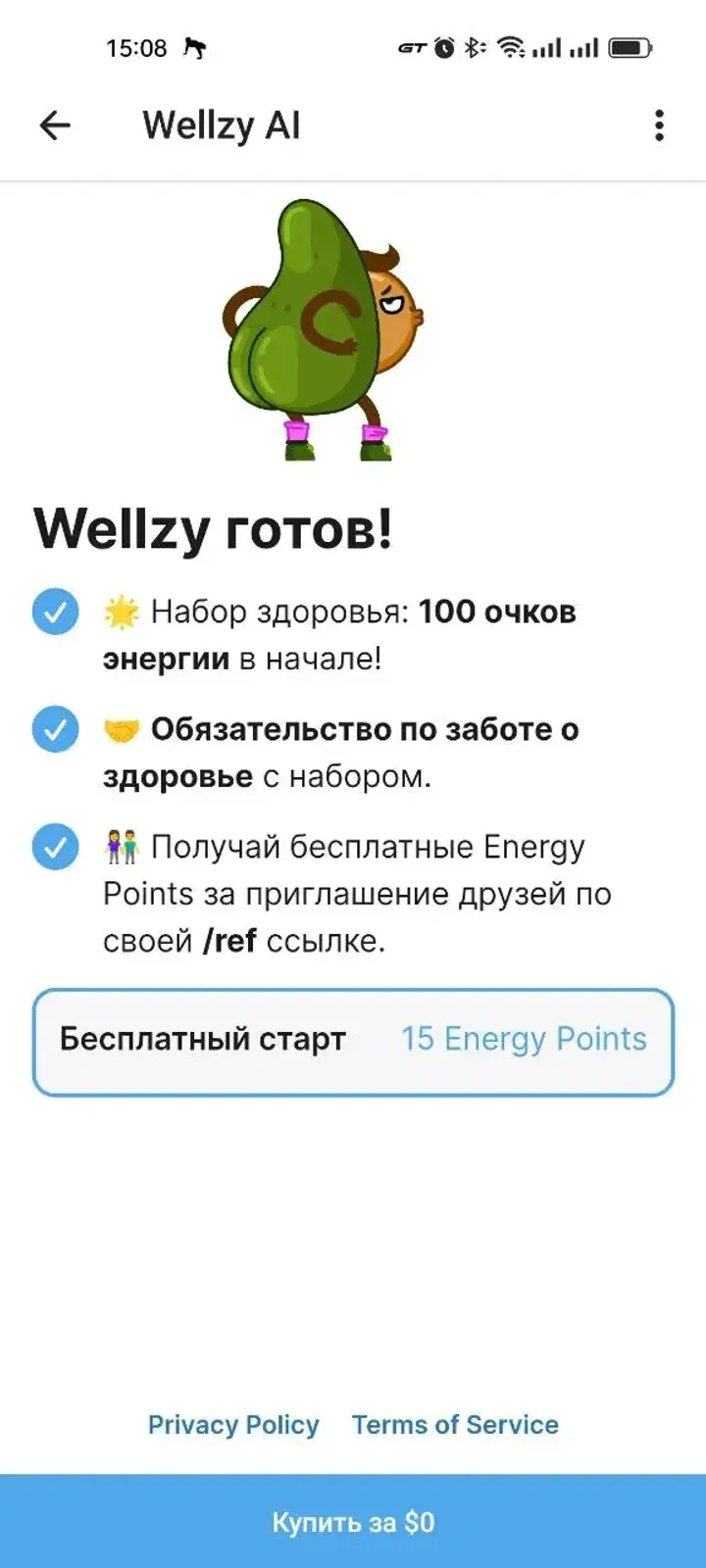Tap the checkmark beside the /ref invite item
The width and height of the screenshot is (706, 1568).
[56, 846]
